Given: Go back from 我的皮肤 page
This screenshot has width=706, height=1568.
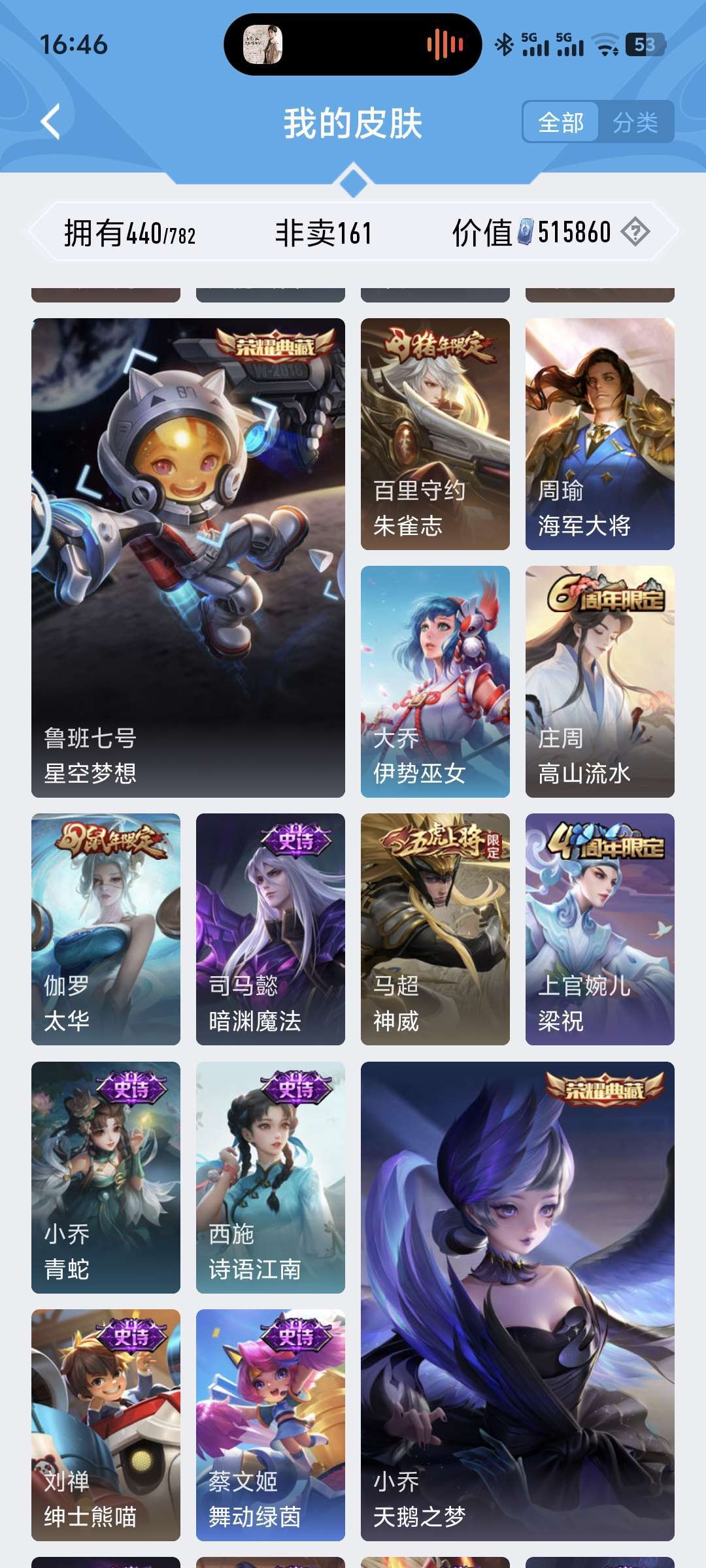Looking at the screenshot, I should 51,122.
